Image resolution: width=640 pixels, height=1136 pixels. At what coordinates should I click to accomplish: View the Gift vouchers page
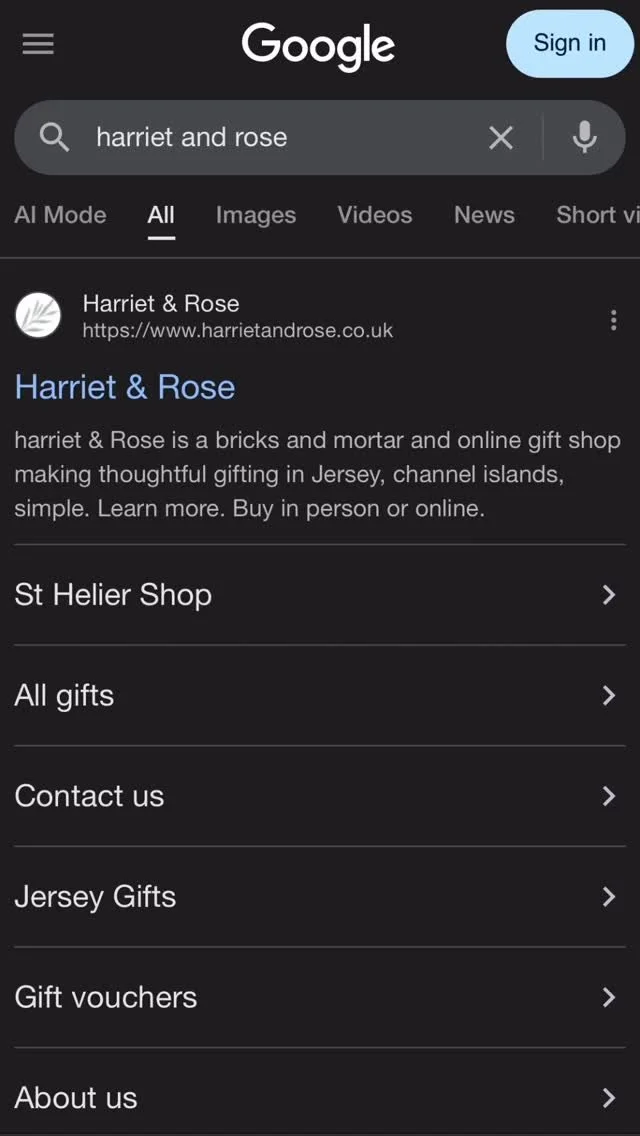click(315, 997)
